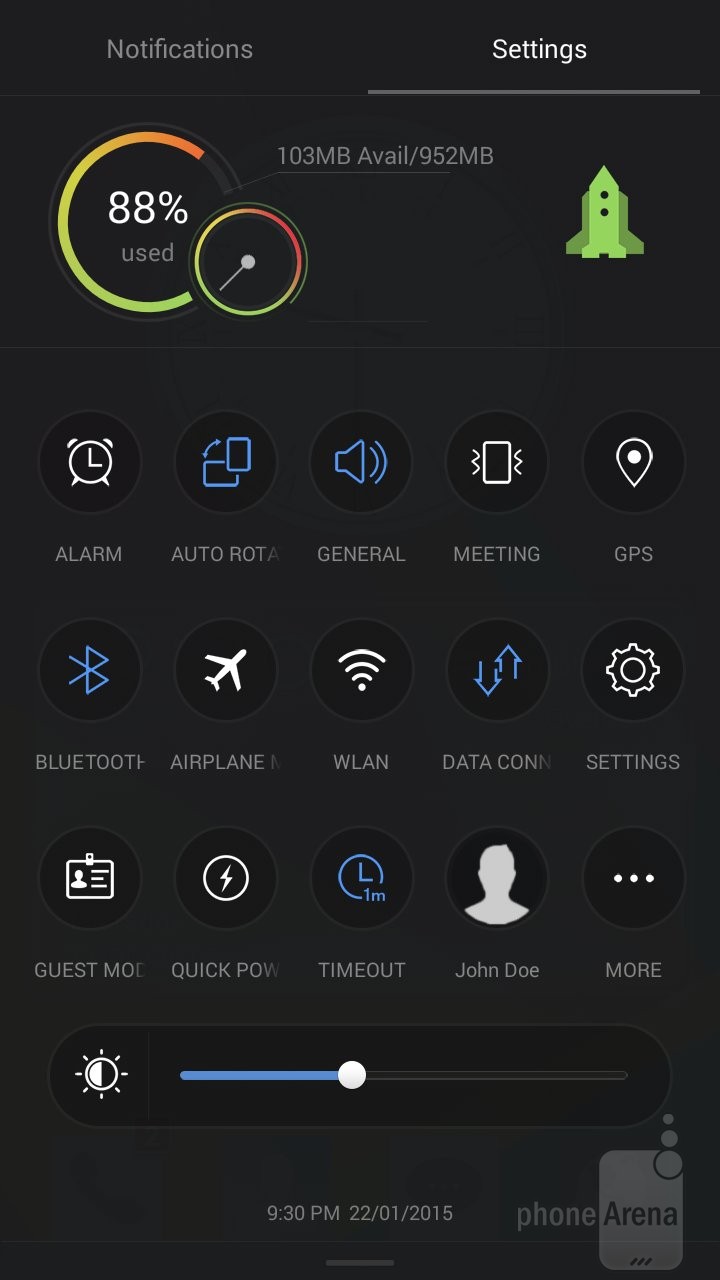Enable Guest Mode
The height and width of the screenshot is (1280, 720).
(x=89, y=878)
